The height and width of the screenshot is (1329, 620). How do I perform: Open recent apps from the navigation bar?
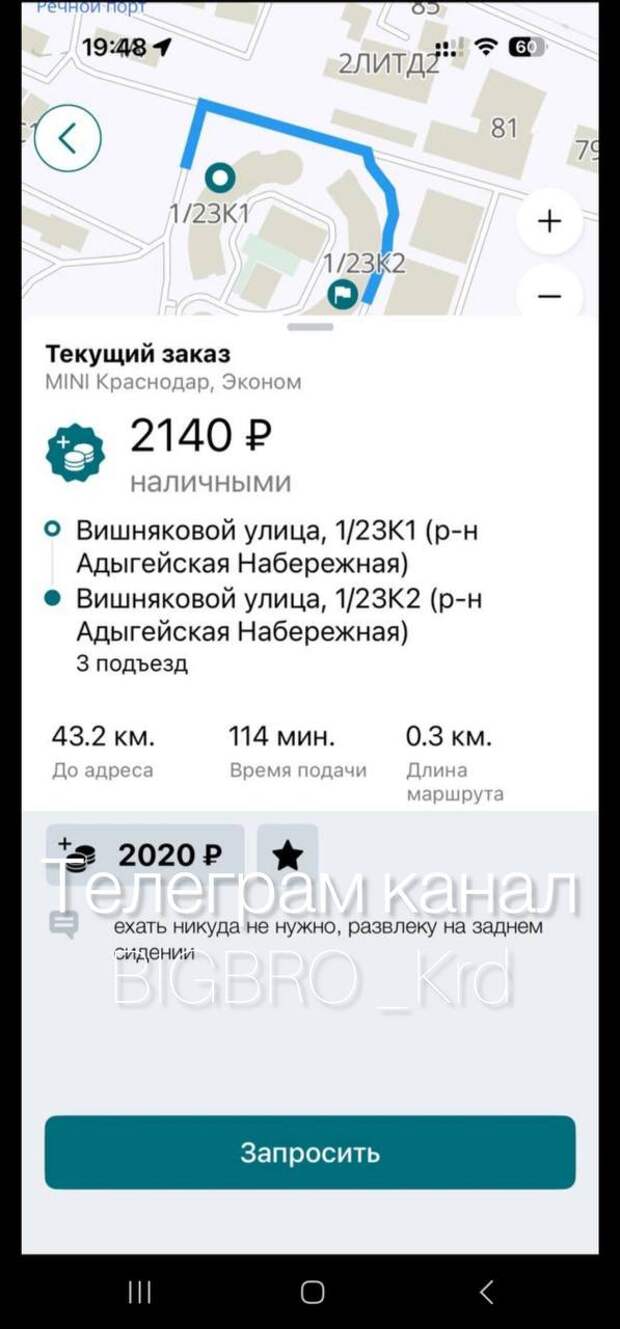pos(140,1292)
